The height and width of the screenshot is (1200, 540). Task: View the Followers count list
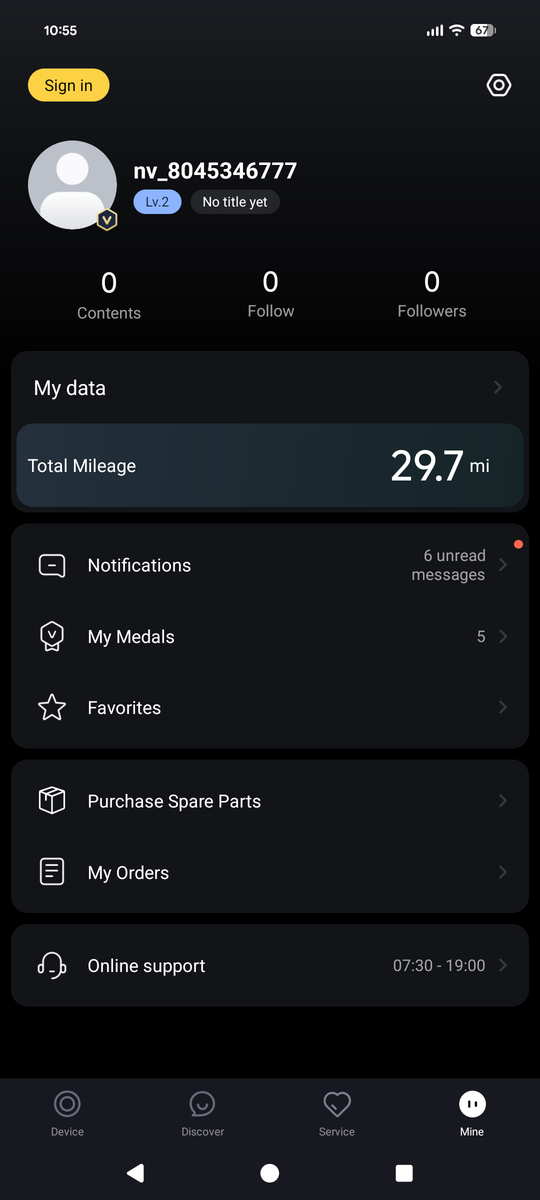[x=432, y=294]
